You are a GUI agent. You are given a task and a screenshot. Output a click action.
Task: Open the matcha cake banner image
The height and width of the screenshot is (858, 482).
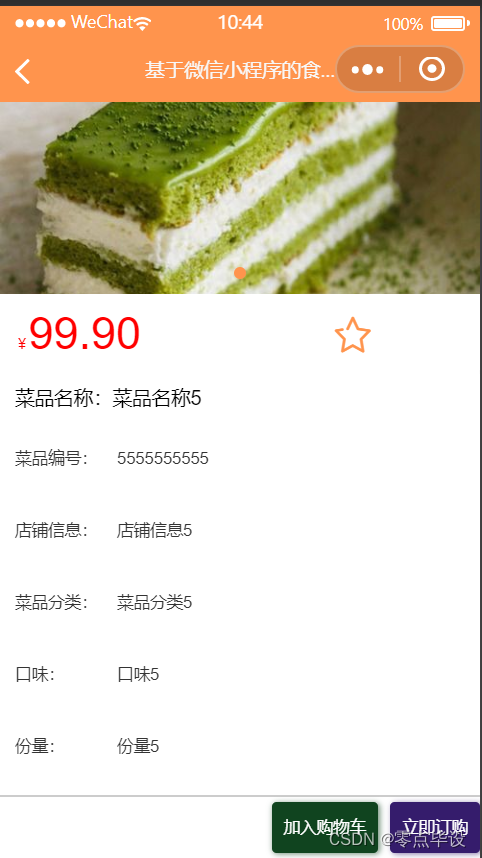click(240, 198)
